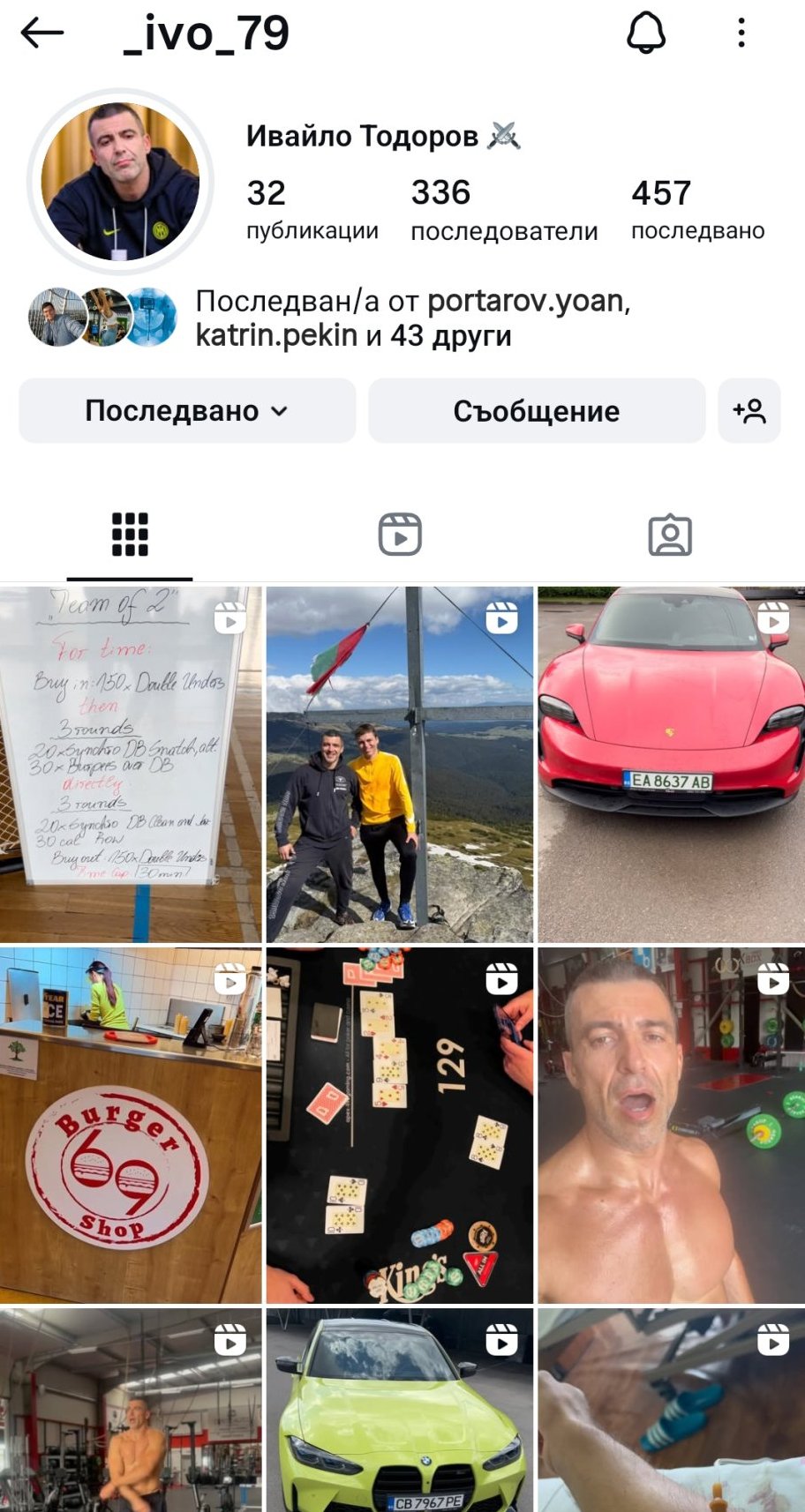The height and width of the screenshot is (1512, 805).
Task: Open the poker cards table reel
Action: click(400, 1125)
